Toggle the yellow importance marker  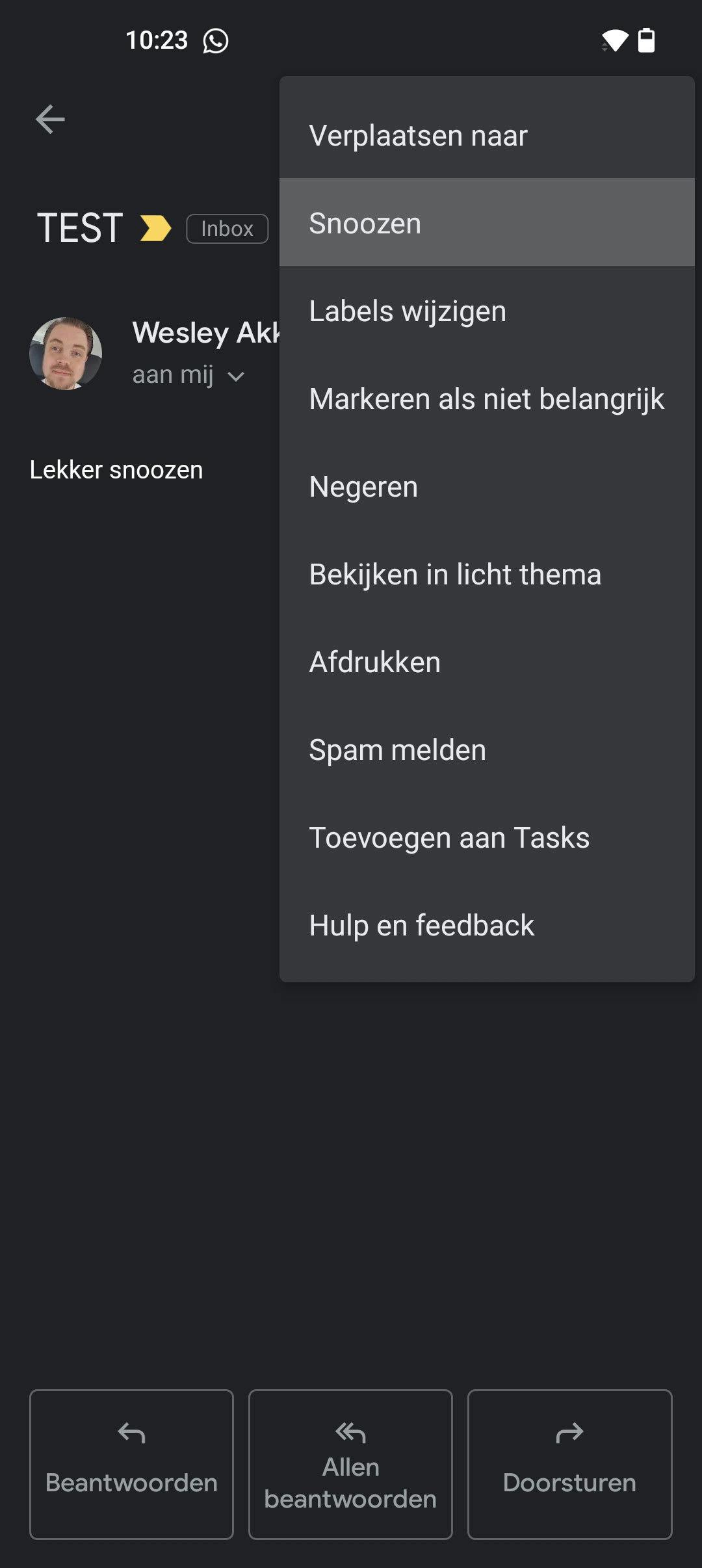155,228
